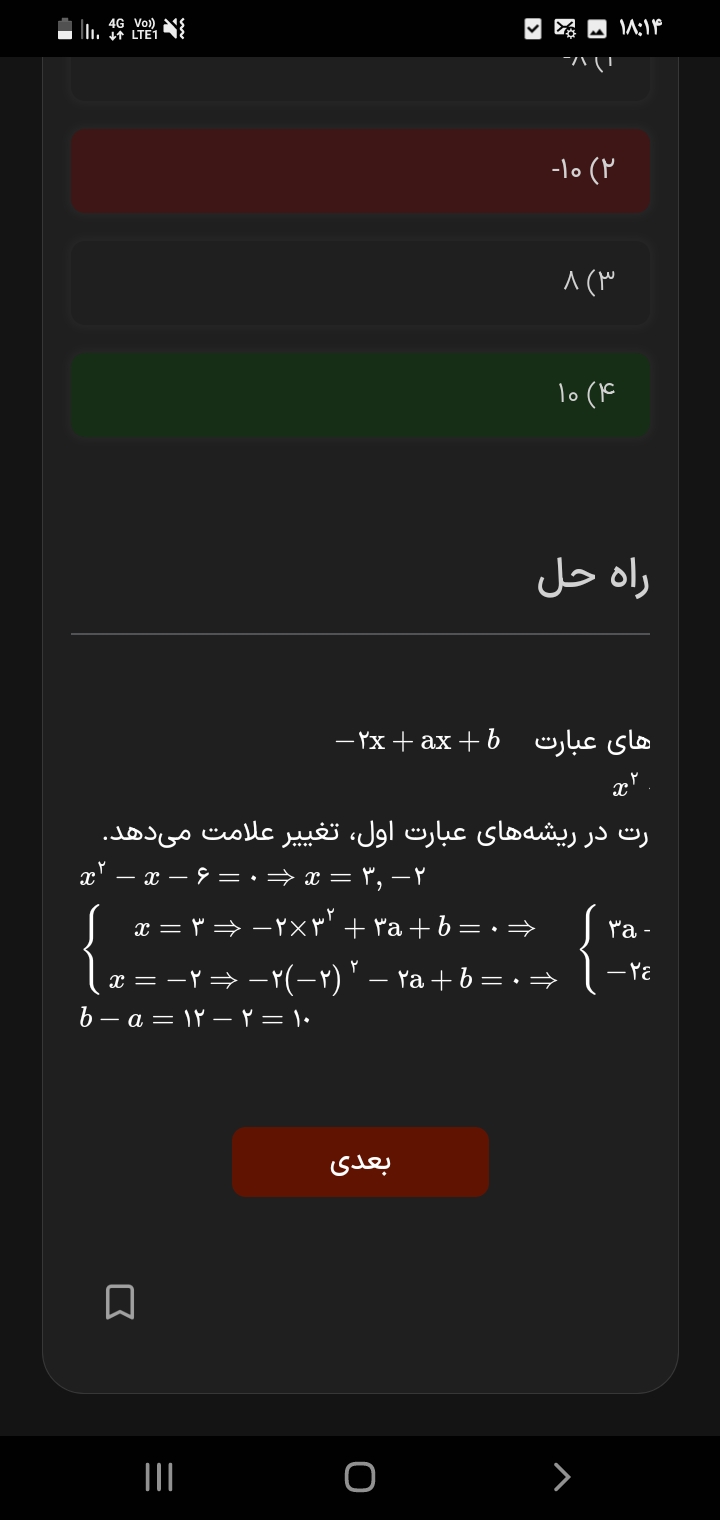Go back using system navigation

point(562,1477)
